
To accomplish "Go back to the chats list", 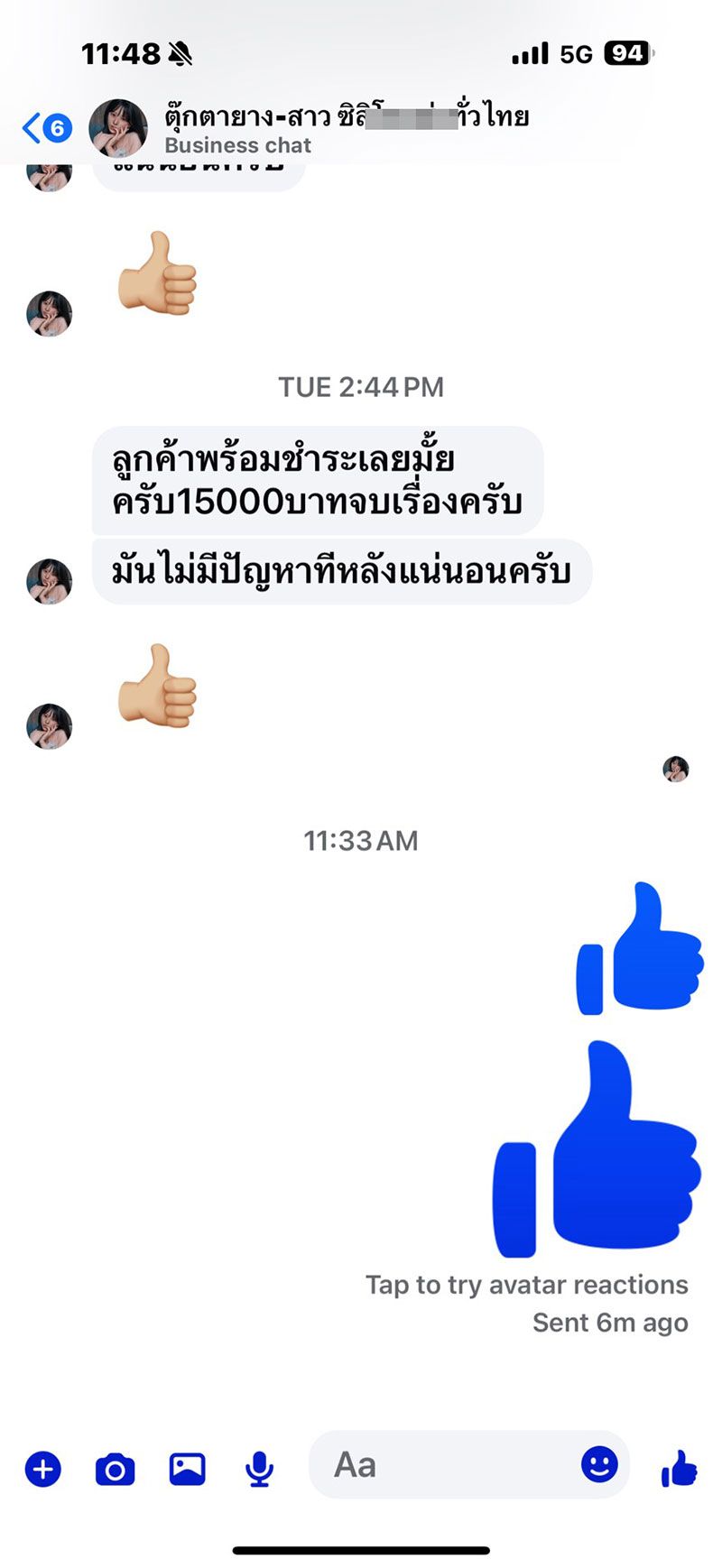I will 45,128.
